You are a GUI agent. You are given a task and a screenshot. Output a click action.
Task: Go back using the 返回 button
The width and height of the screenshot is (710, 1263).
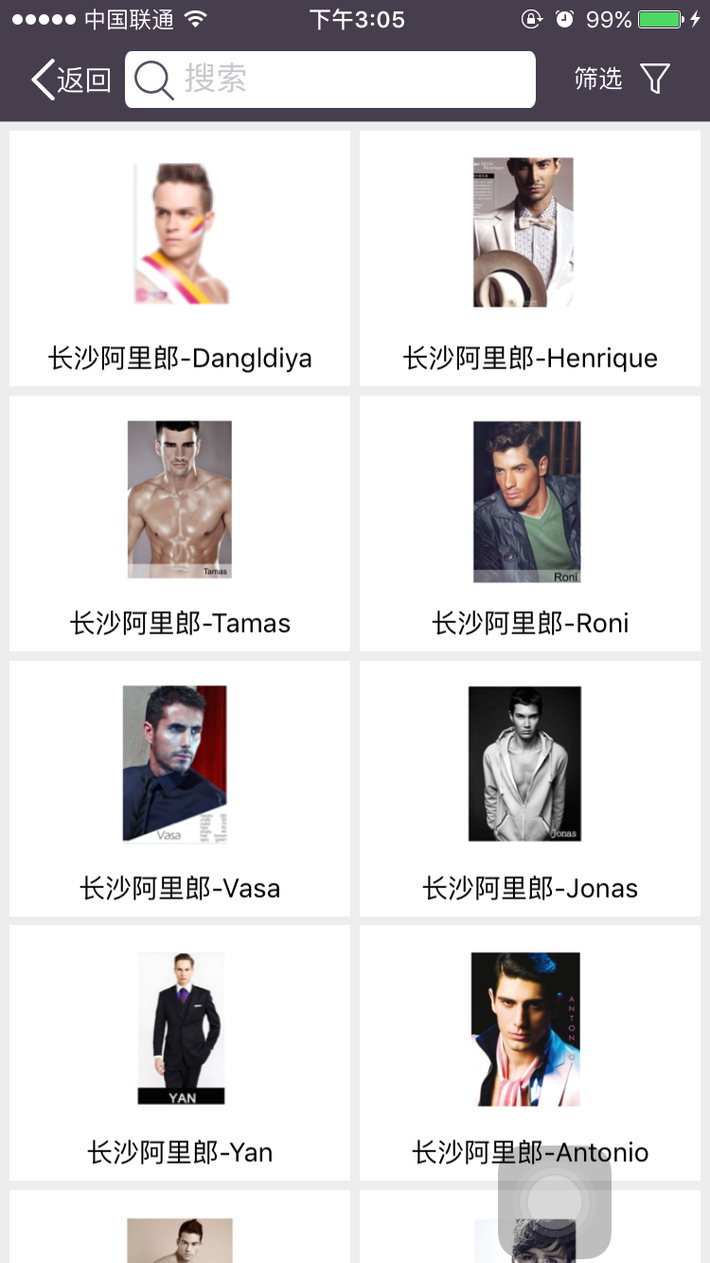[x=70, y=79]
